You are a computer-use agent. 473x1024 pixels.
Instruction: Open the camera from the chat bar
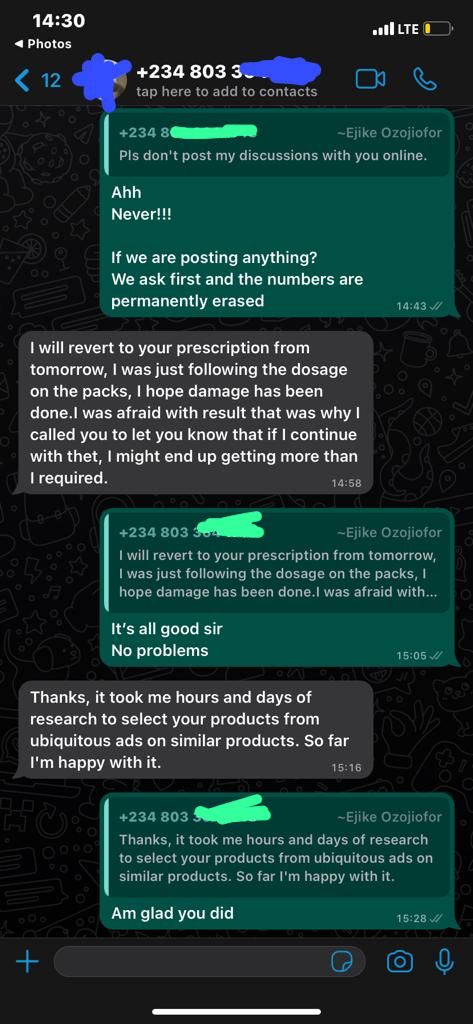[399, 961]
